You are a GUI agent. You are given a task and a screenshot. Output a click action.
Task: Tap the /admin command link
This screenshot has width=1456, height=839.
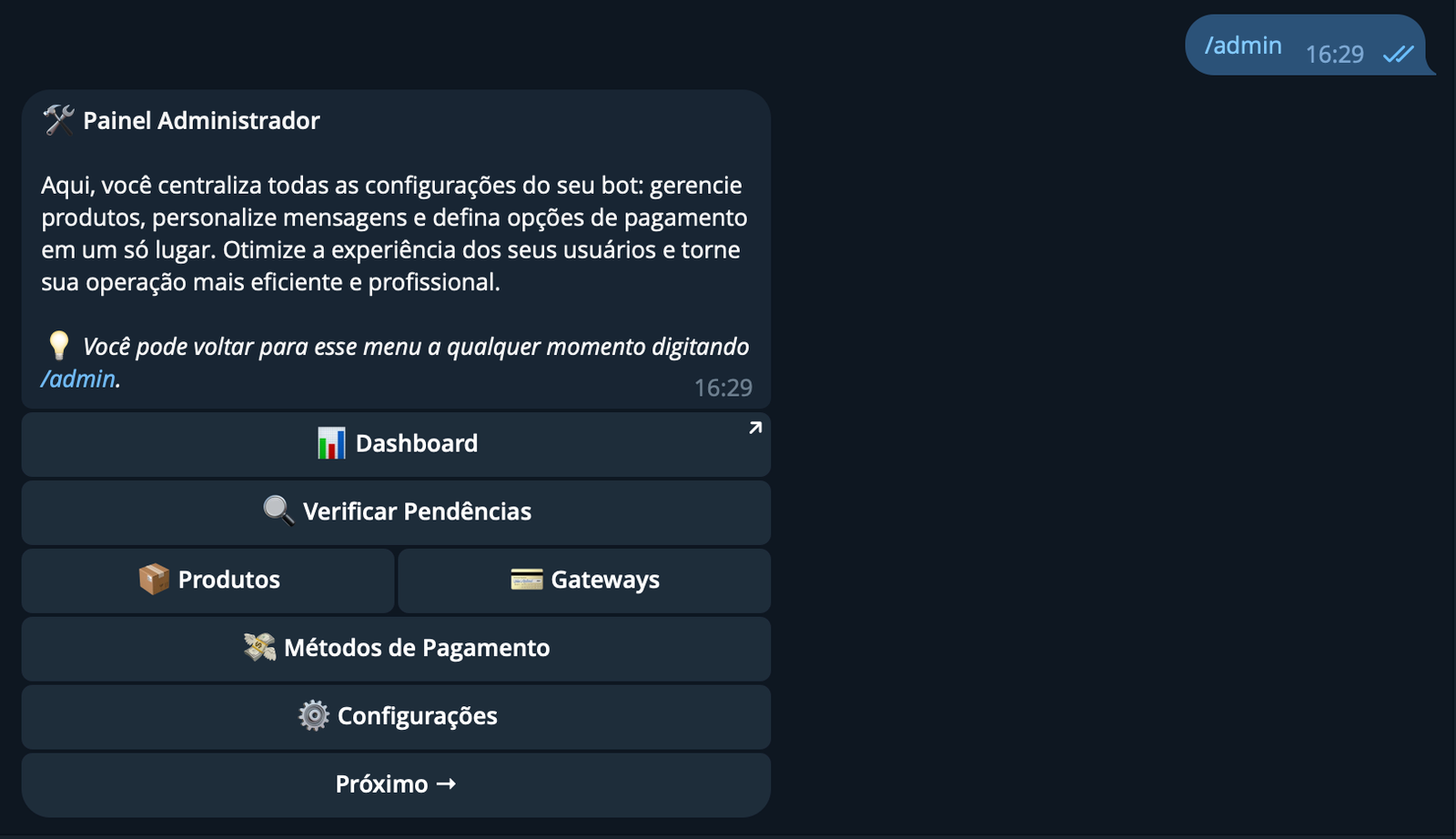pos(79,379)
